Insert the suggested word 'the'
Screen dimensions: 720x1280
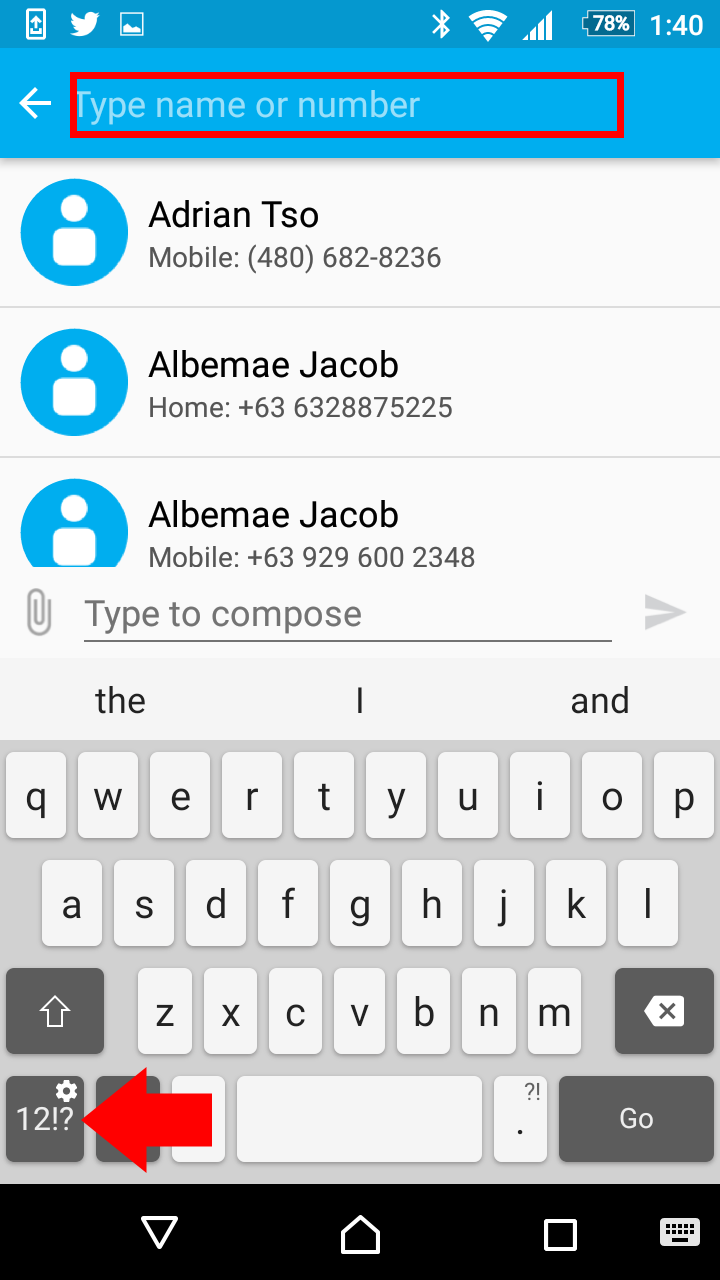[120, 701]
